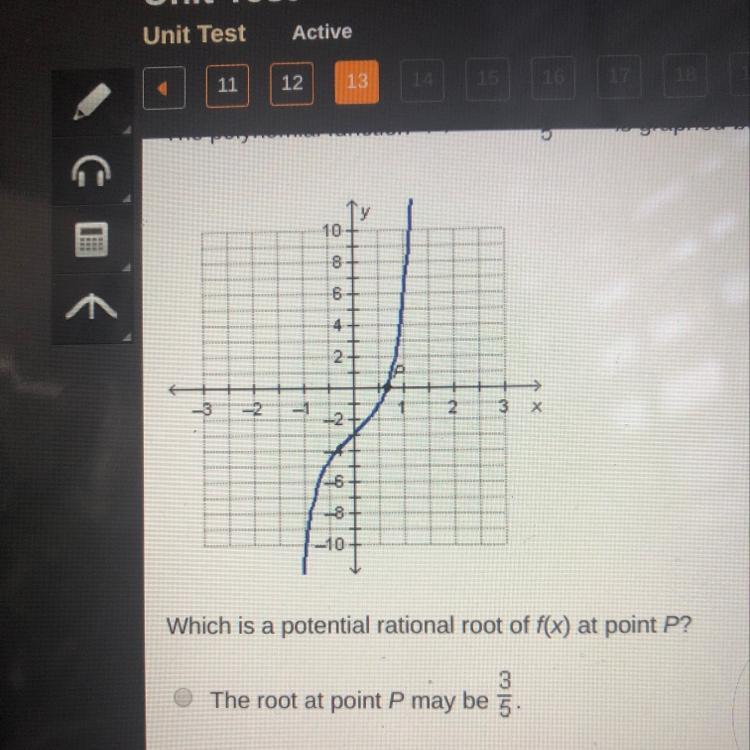Jump to question 12
The height and width of the screenshot is (750, 750).
click(x=291, y=85)
